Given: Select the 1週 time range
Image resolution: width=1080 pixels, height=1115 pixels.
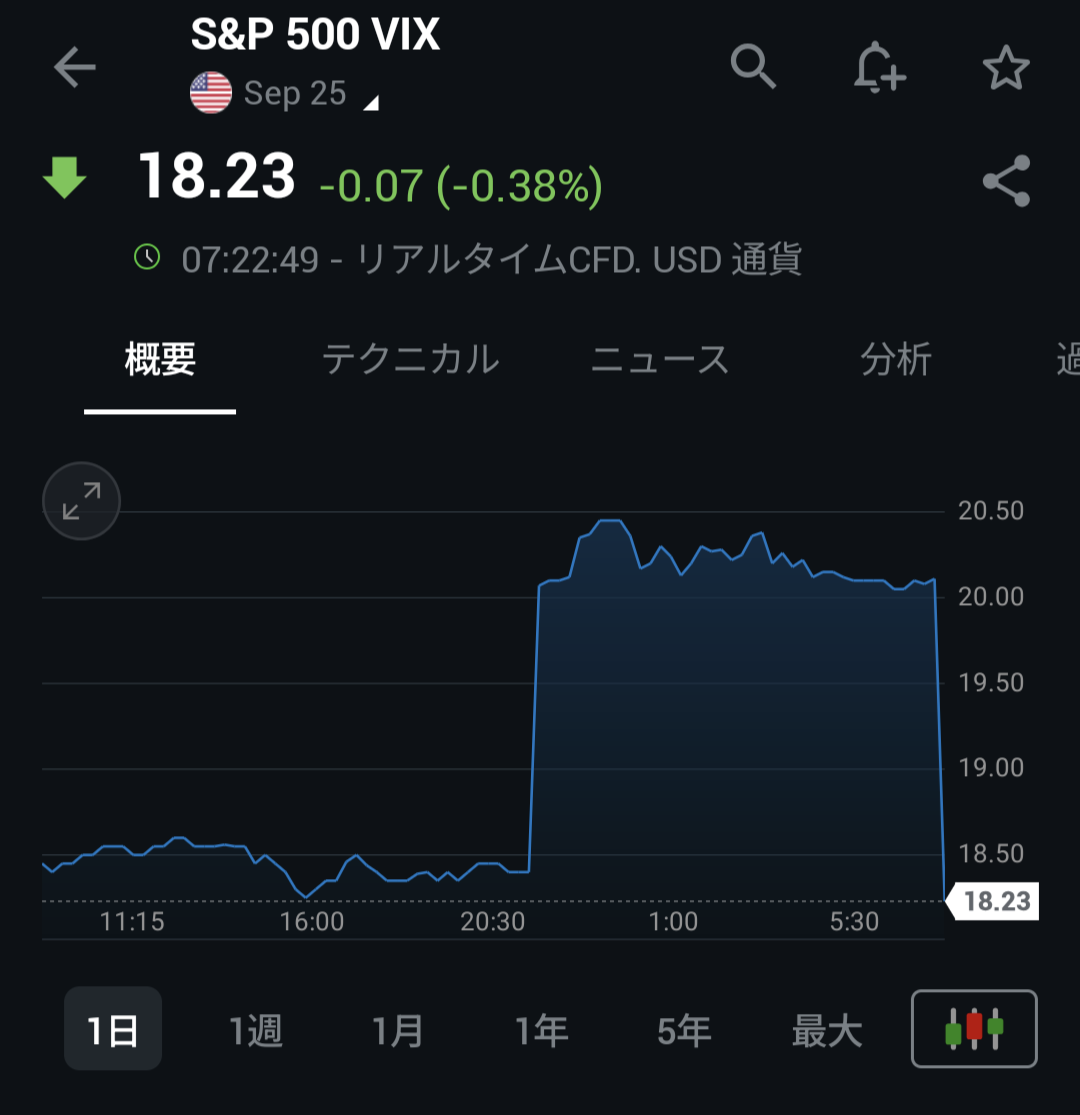Looking at the screenshot, I should coord(255,1028).
